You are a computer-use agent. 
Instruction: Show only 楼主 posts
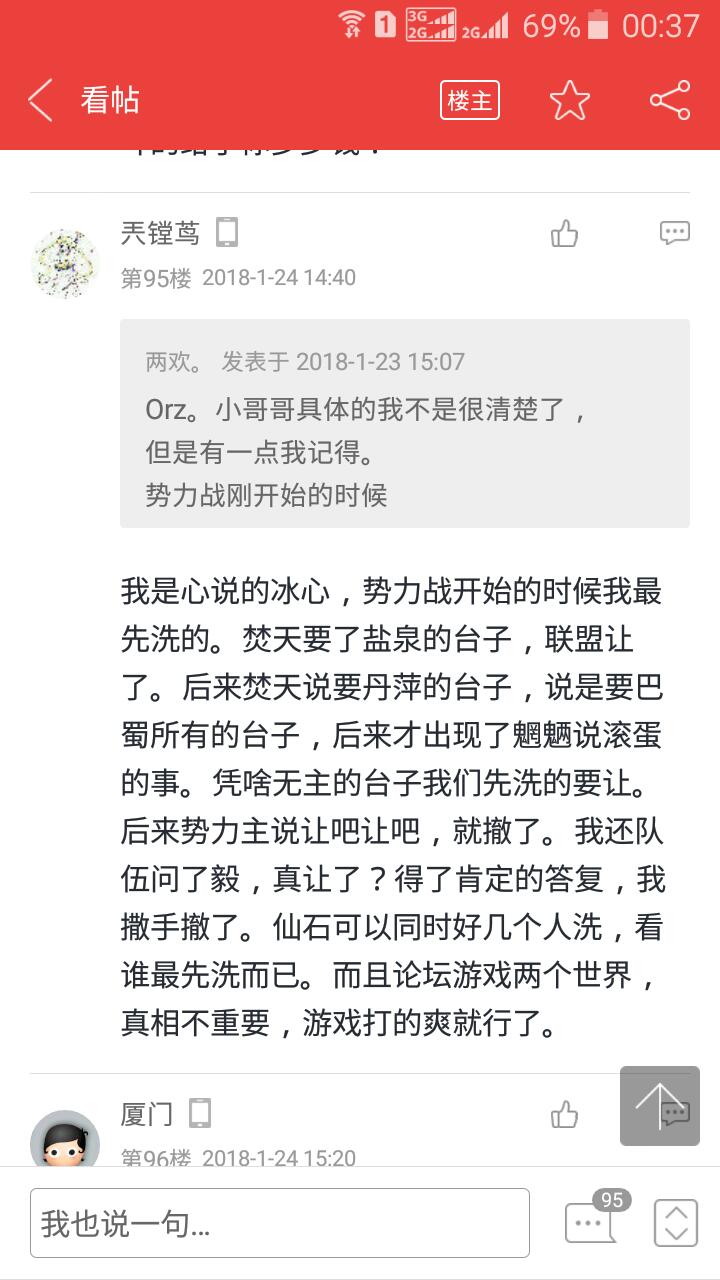coord(469,100)
